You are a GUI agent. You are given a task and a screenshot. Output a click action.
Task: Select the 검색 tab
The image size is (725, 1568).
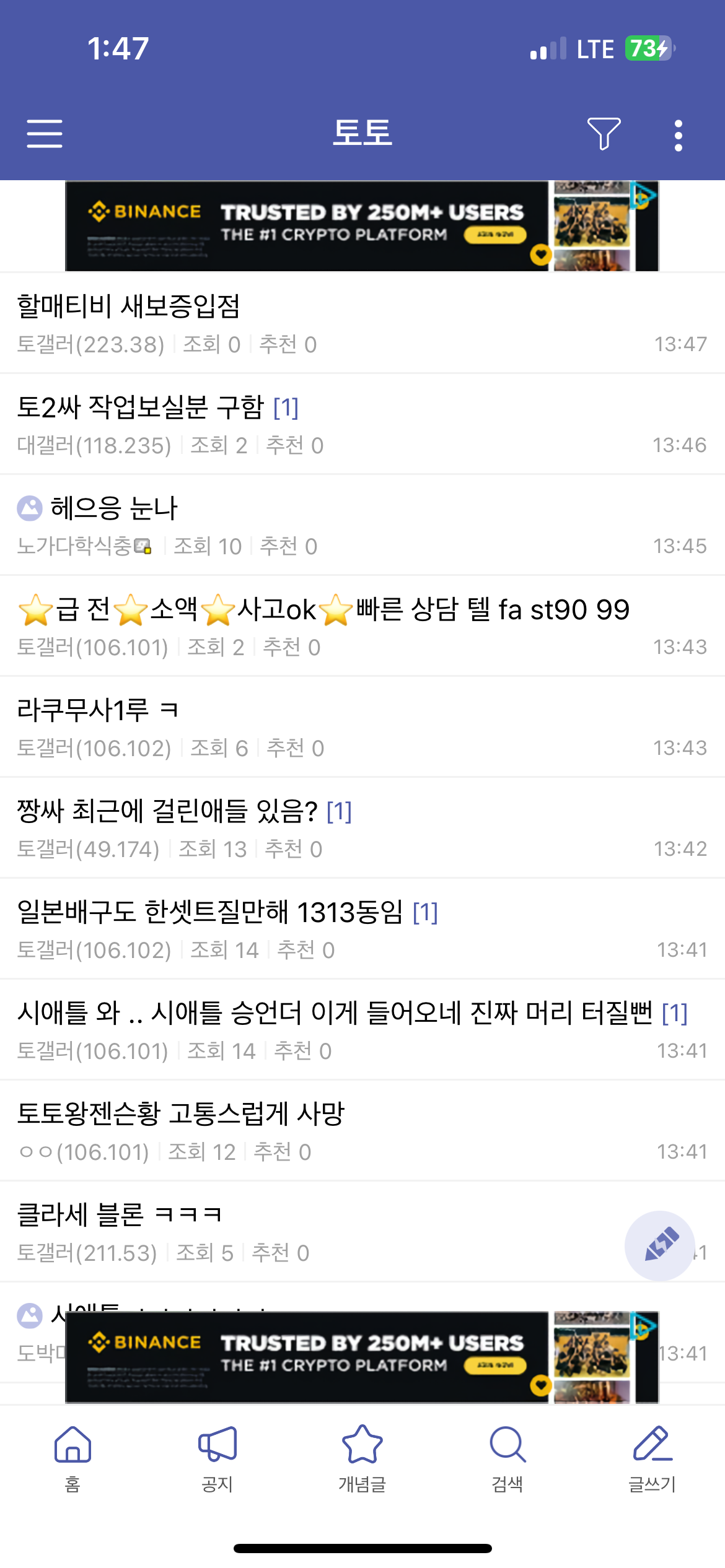click(507, 1455)
